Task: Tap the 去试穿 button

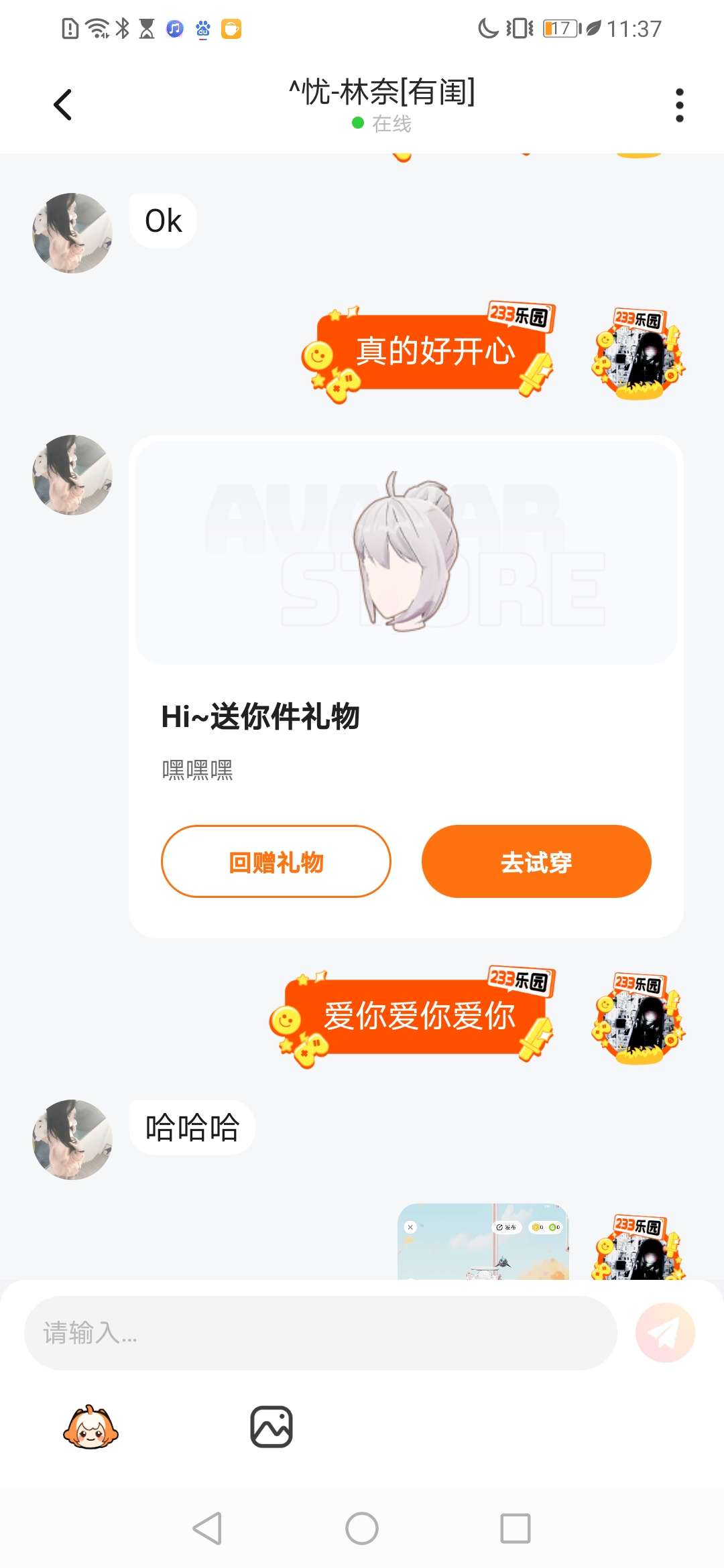Action: pyautogui.click(x=536, y=861)
